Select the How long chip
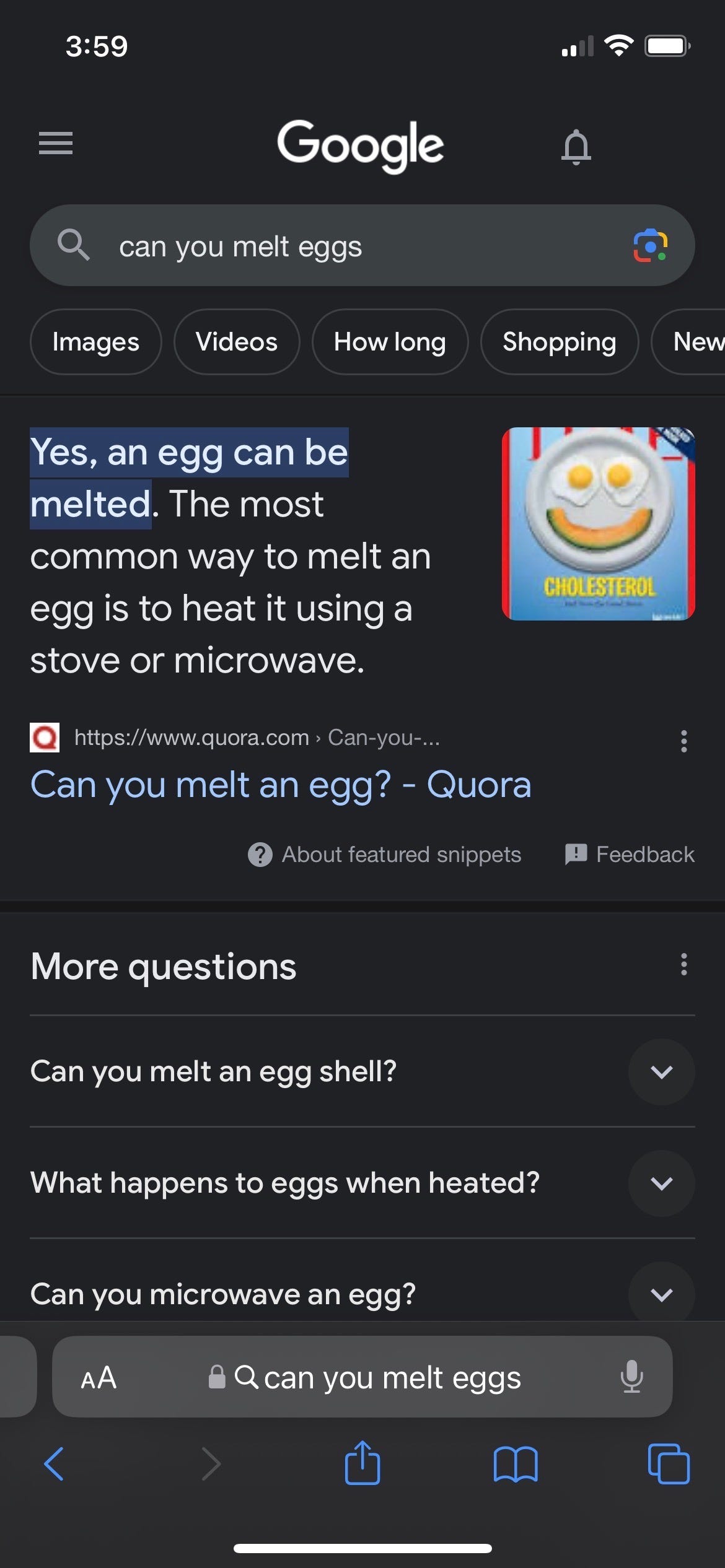Image resolution: width=725 pixels, height=1568 pixels. point(390,342)
